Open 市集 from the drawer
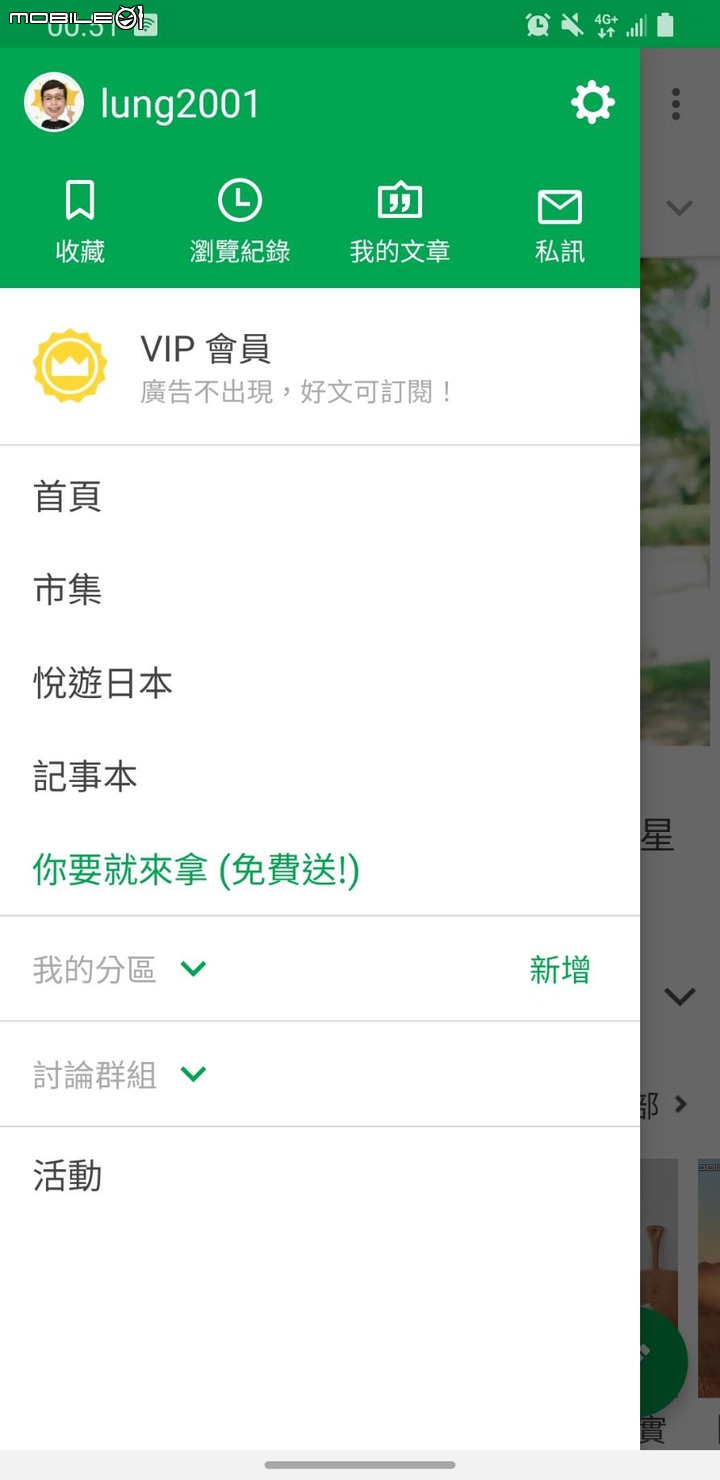720x1480 pixels. point(68,590)
